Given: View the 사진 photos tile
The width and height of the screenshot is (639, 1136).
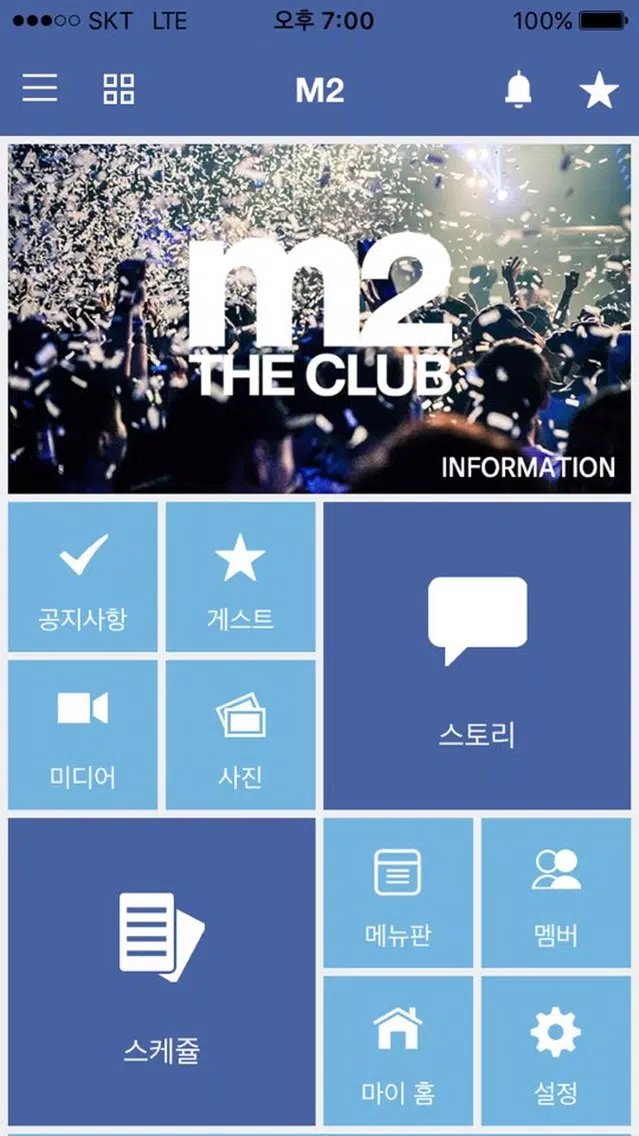Looking at the screenshot, I should point(240,735).
